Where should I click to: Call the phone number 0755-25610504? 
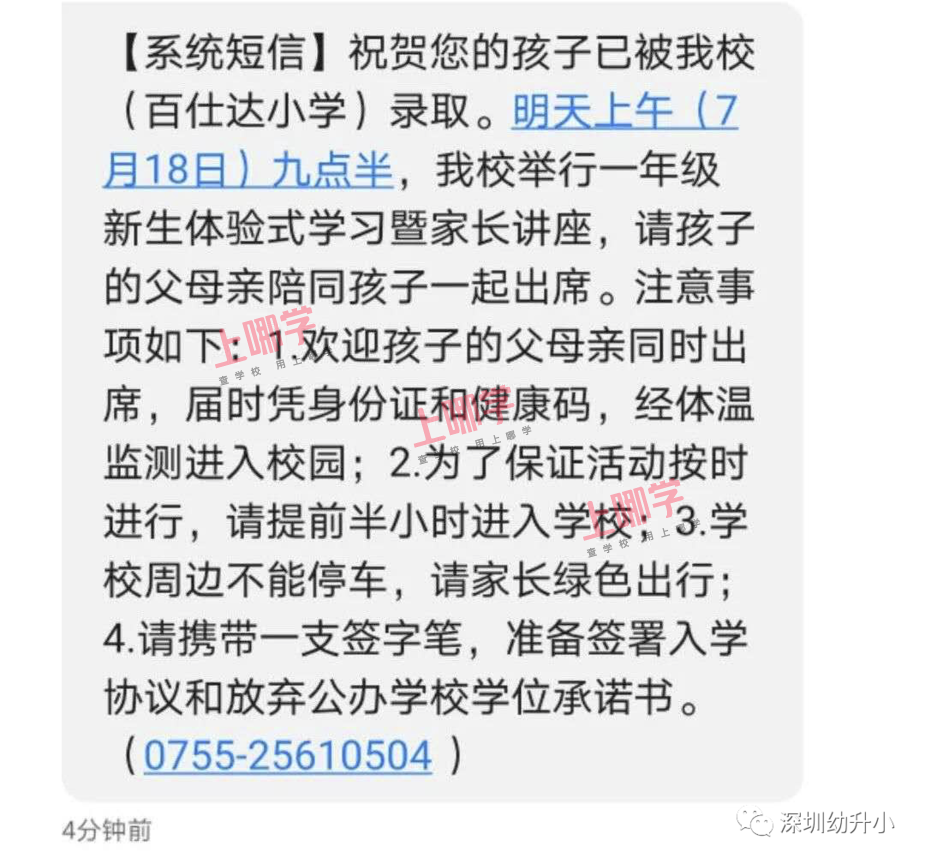[x=288, y=755]
